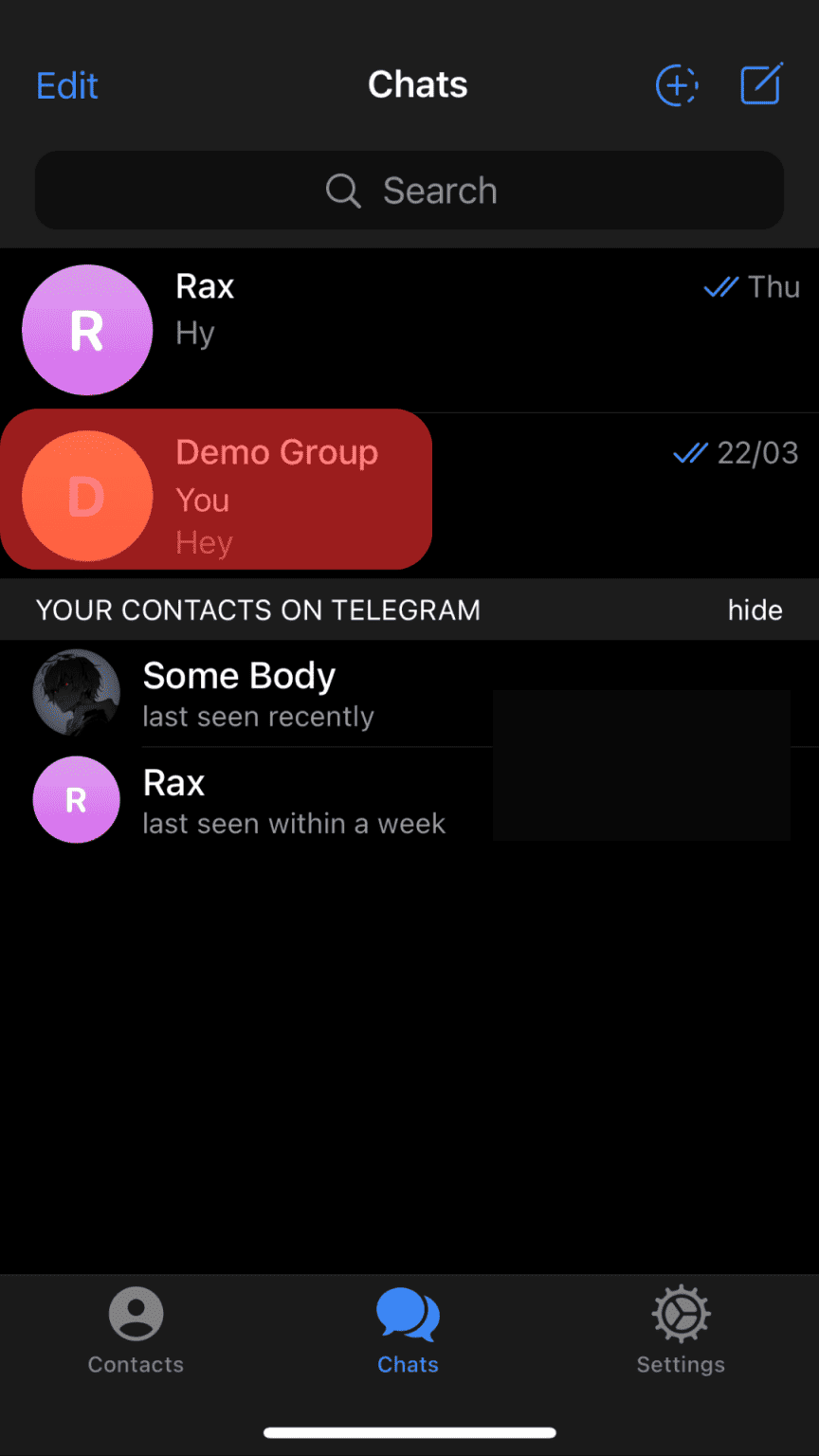Tap the add story plus icon
Image resolution: width=819 pixels, height=1456 pixels.
click(676, 84)
